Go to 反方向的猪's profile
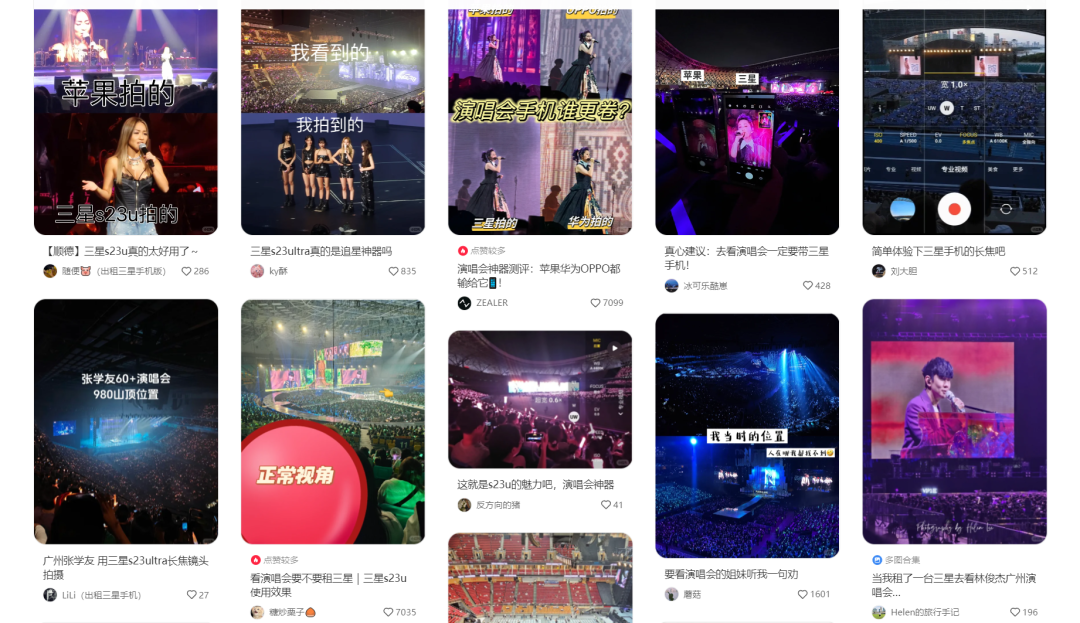The height and width of the screenshot is (623, 1080). coord(497,505)
